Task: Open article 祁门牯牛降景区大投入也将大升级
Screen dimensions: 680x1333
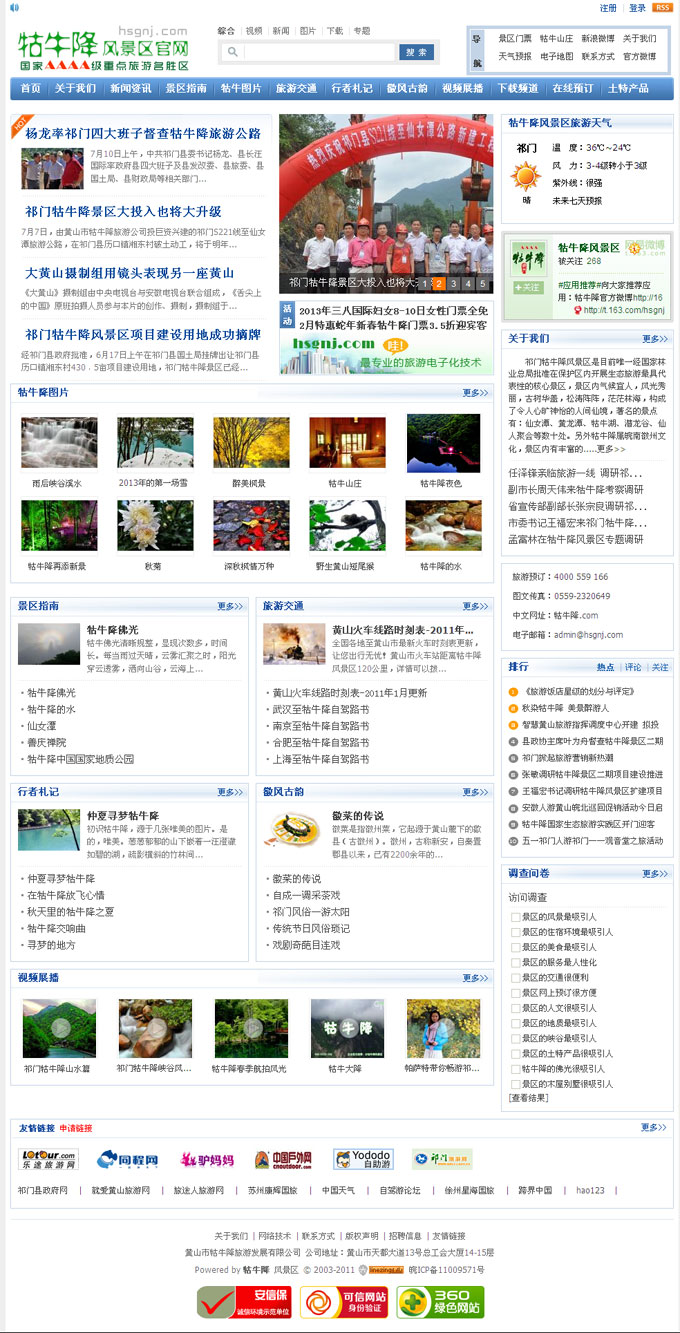Action: [x=123, y=212]
